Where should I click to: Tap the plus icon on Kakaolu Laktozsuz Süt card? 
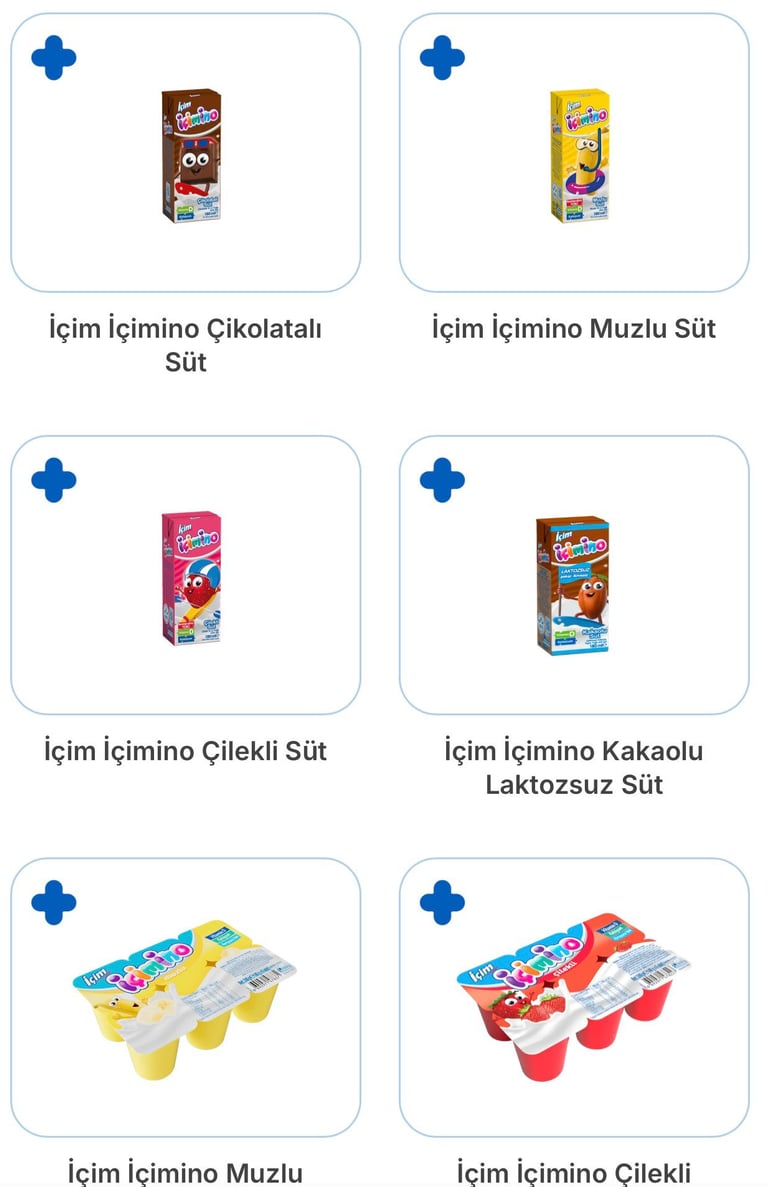442,480
